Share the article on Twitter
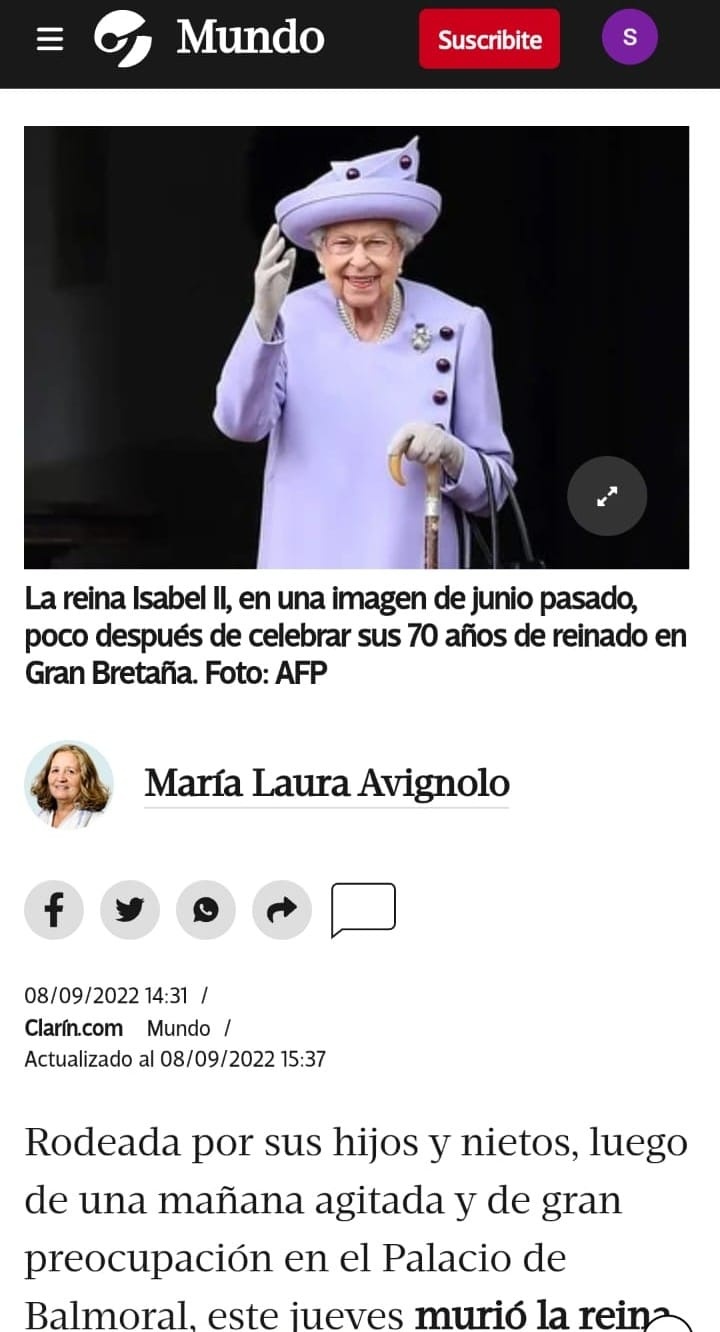The width and height of the screenshot is (720, 1332). click(130, 909)
